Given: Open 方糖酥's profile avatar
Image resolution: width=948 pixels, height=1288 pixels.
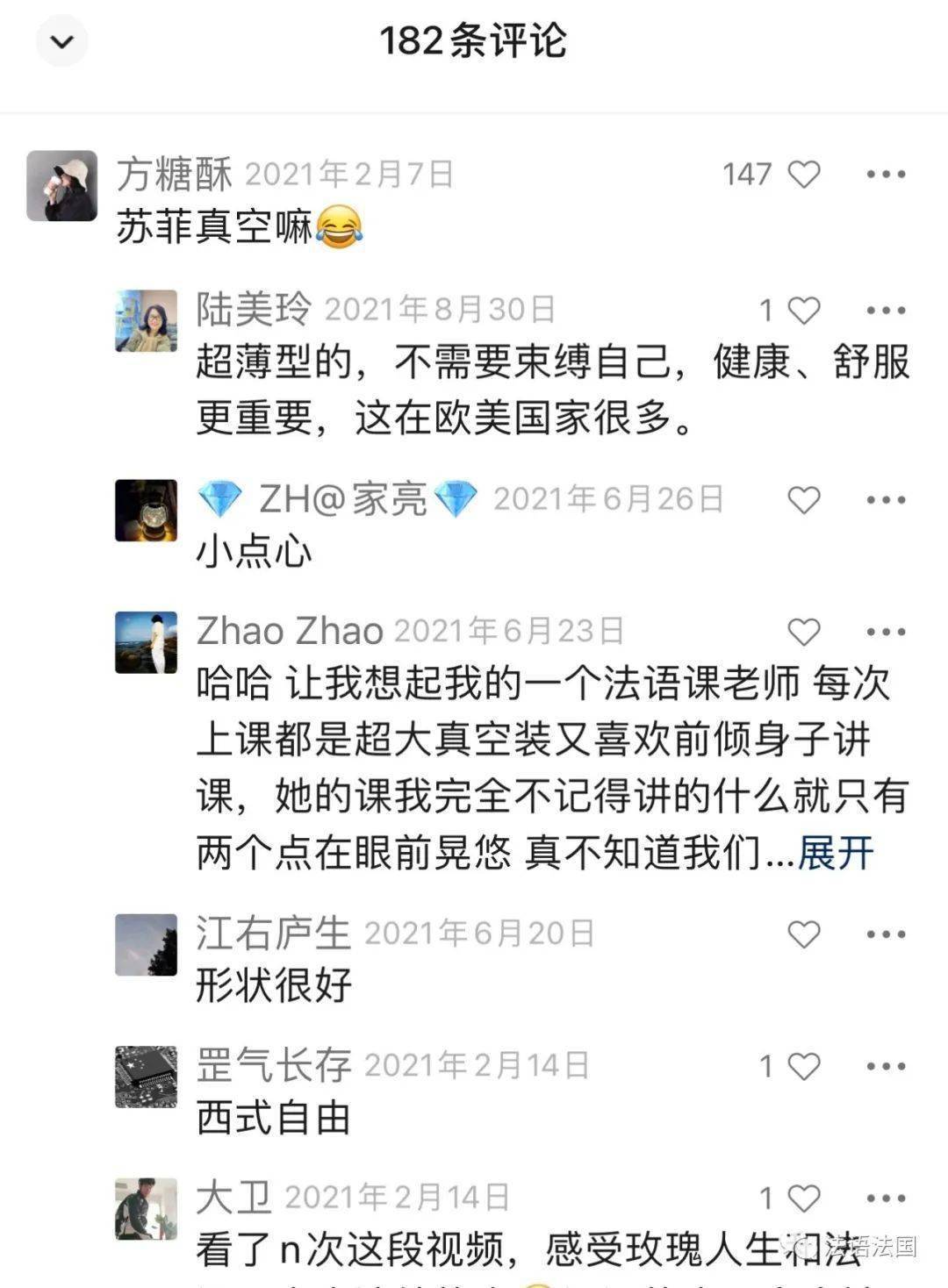Looking at the screenshot, I should pyautogui.click(x=61, y=185).
